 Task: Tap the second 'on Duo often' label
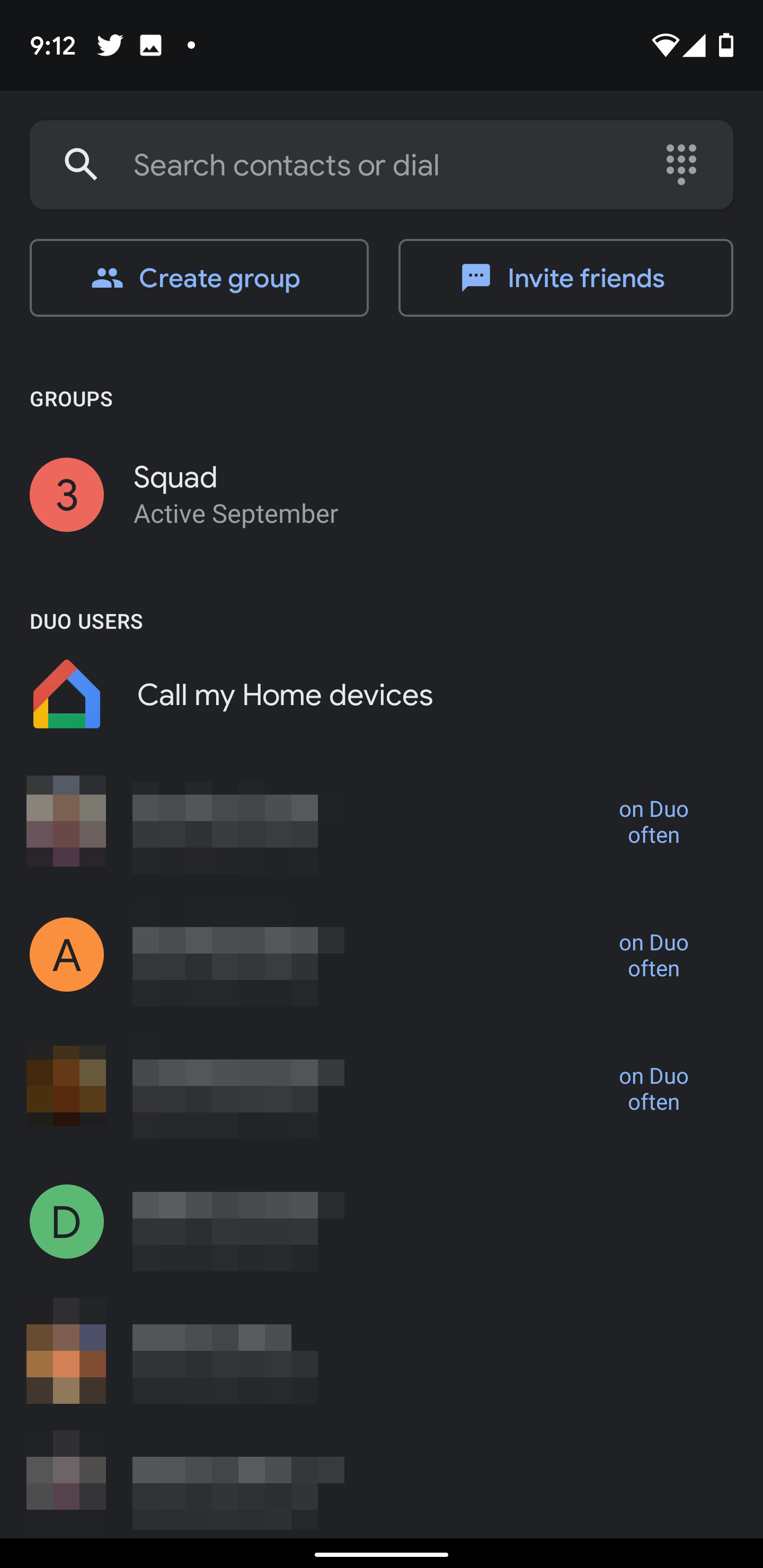tap(653, 956)
